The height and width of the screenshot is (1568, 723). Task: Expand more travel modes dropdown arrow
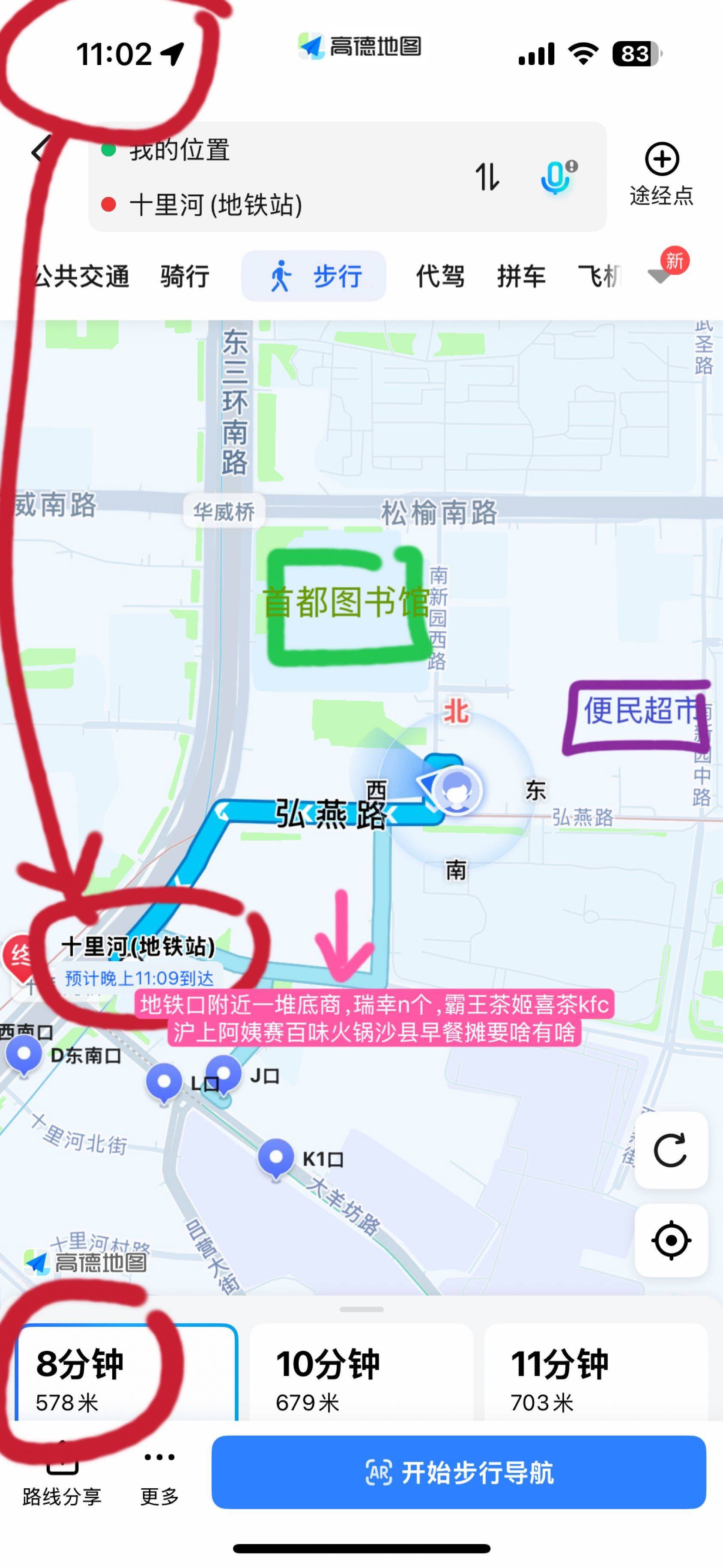[x=660, y=275]
